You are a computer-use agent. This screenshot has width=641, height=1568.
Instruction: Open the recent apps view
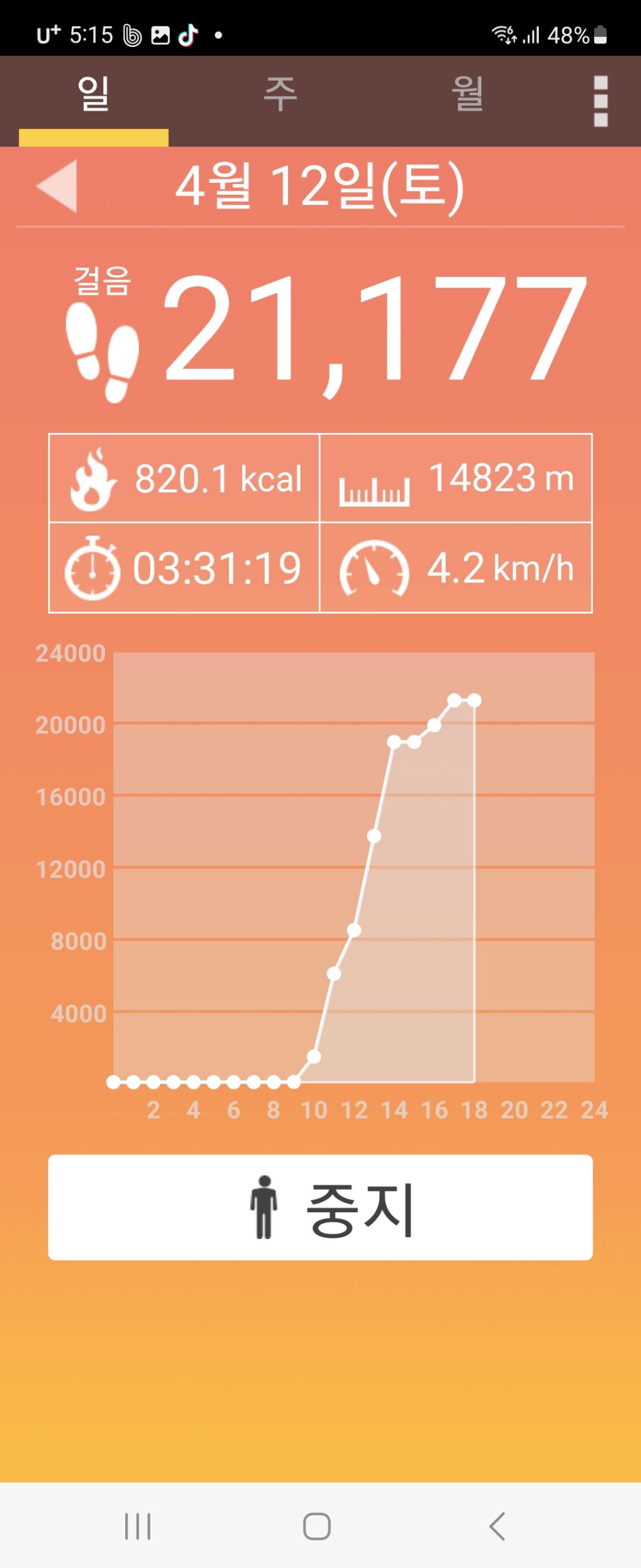click(138, 1526)
